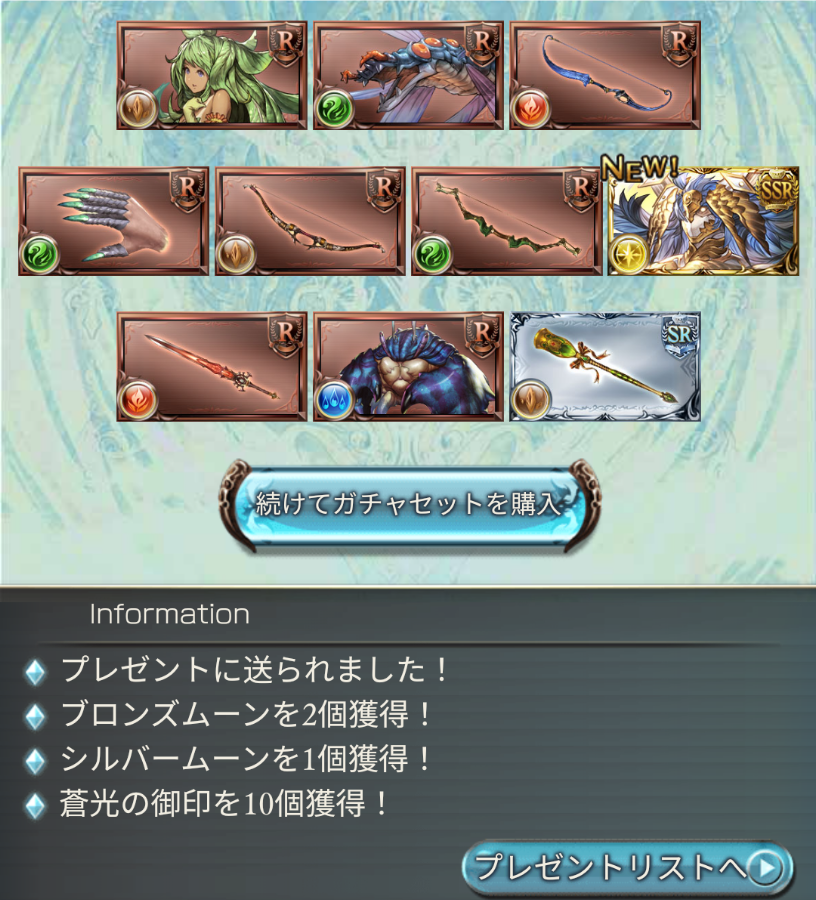The height and width of the screenshot is (900, 816).
Task: Open the SR golden staff weapon card
Action: 605,367
